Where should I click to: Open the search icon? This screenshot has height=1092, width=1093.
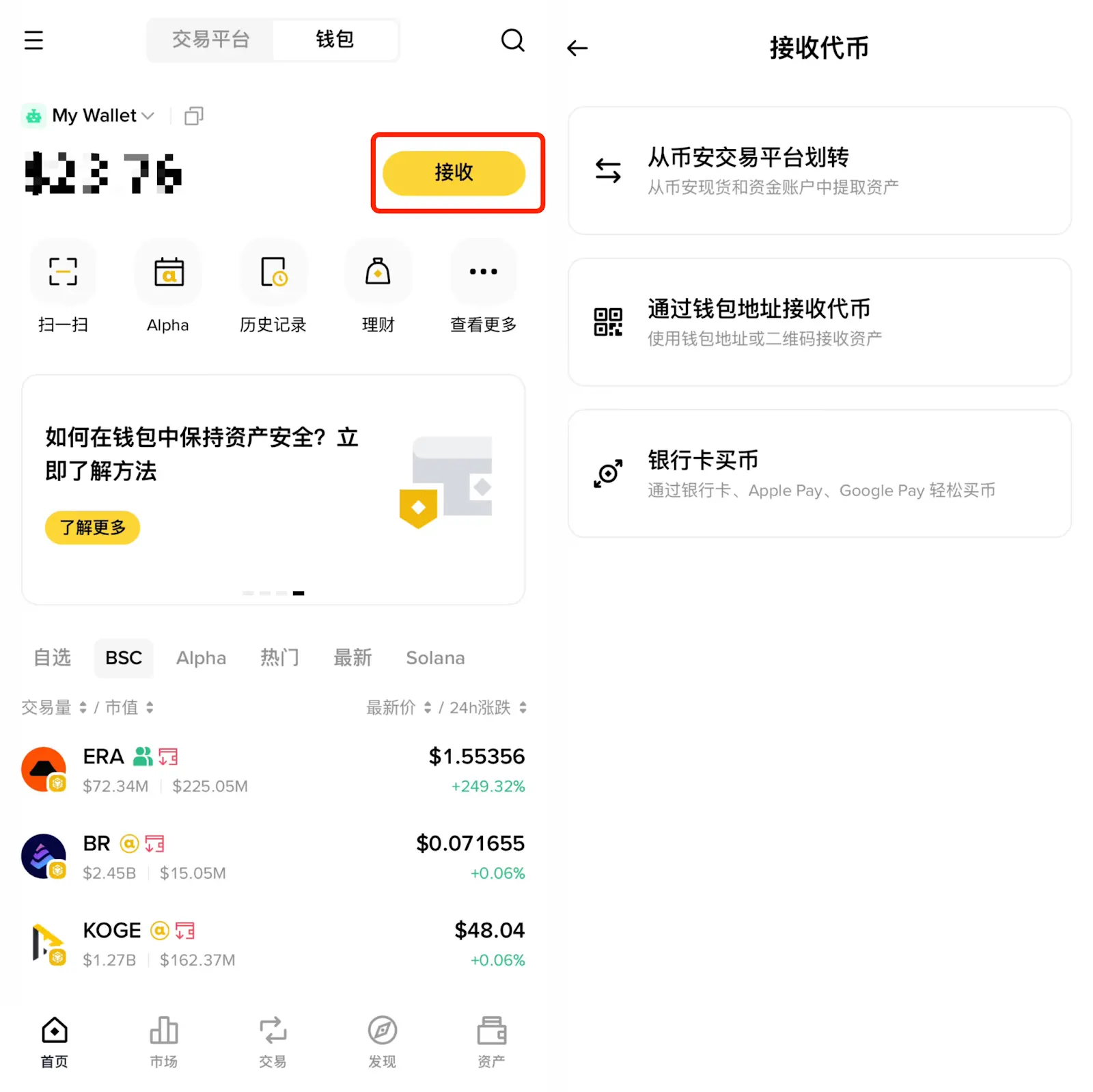(512, 40)
